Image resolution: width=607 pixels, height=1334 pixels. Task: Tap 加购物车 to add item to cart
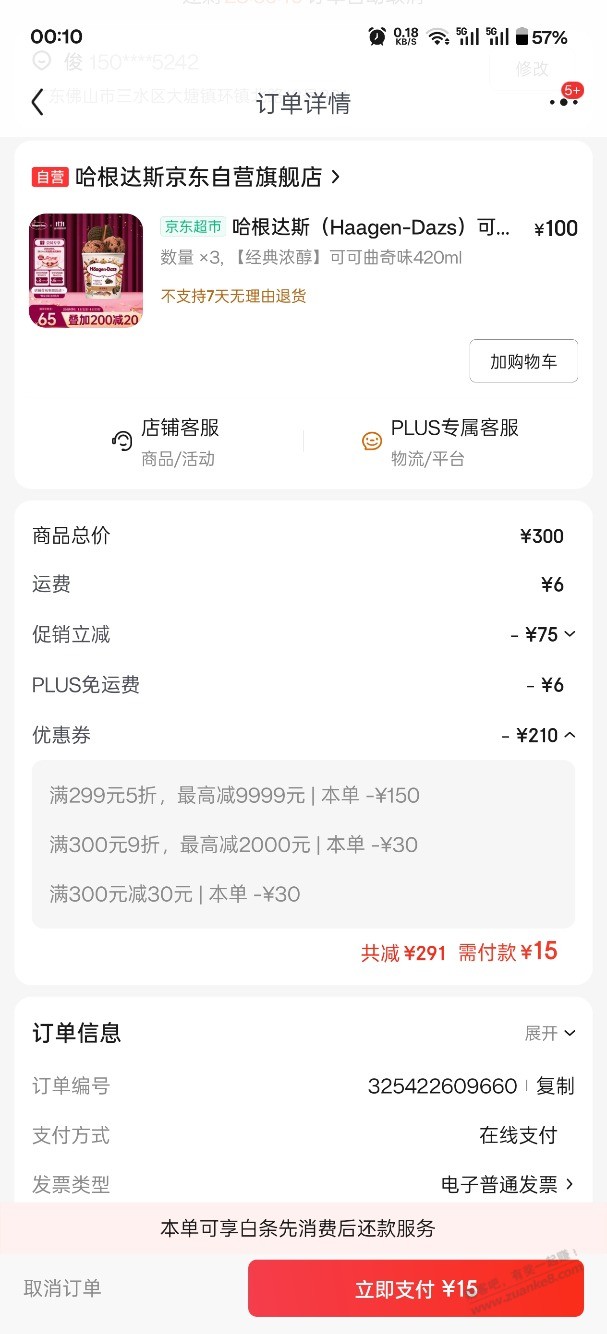[523, 361]
